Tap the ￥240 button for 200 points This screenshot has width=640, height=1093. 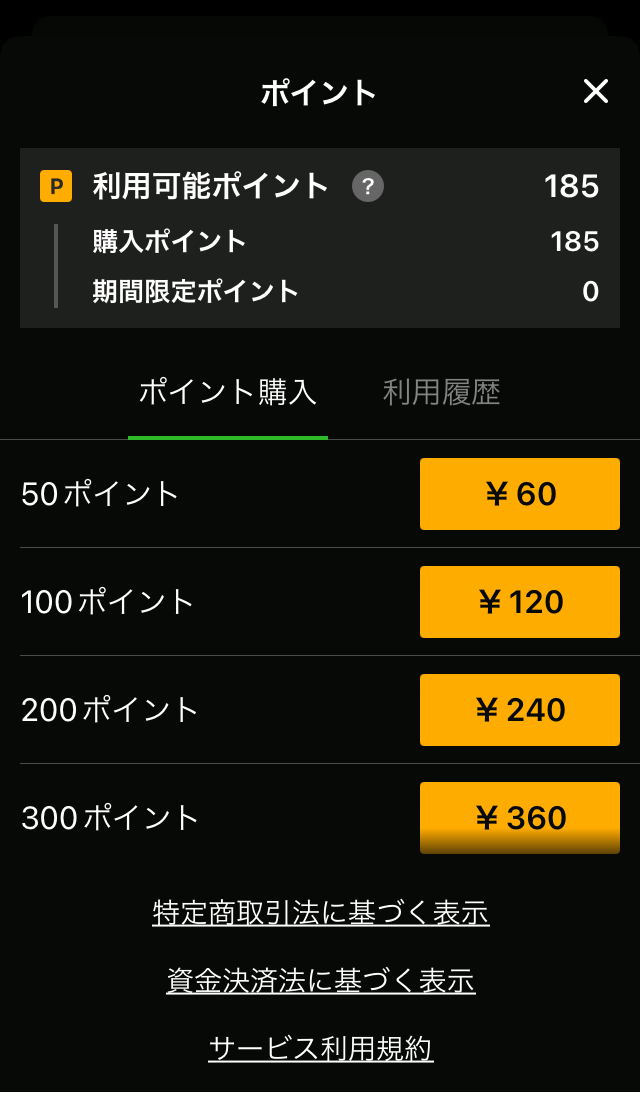tap(520, 710)
